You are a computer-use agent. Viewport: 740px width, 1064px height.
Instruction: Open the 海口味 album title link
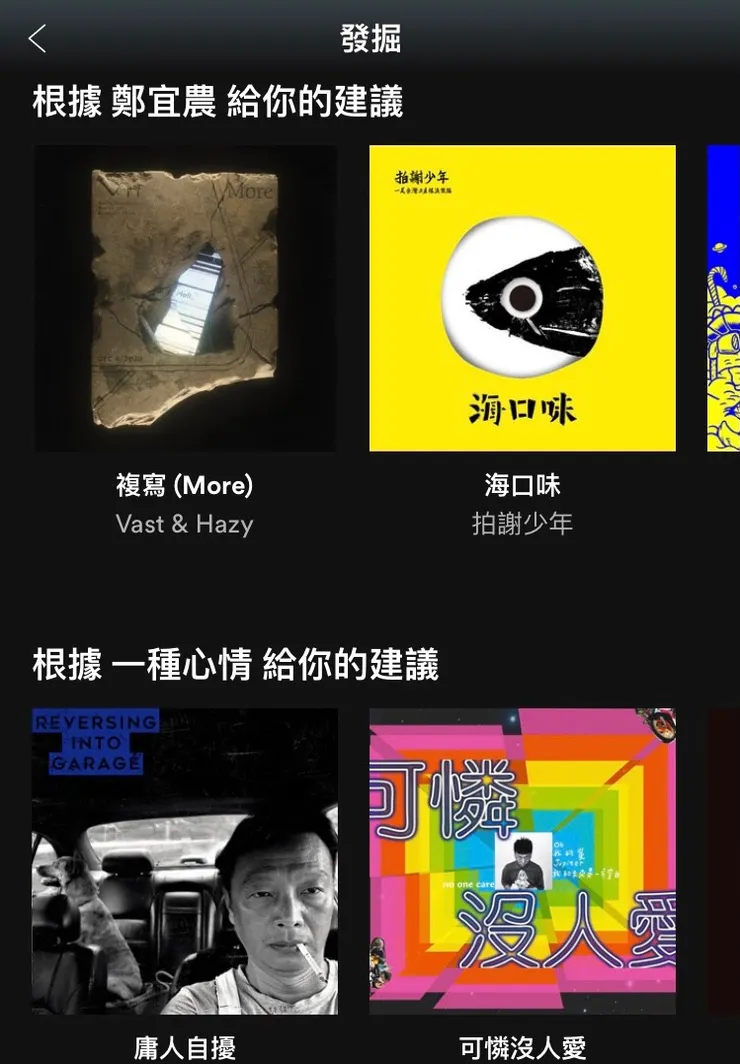(522, 487)
